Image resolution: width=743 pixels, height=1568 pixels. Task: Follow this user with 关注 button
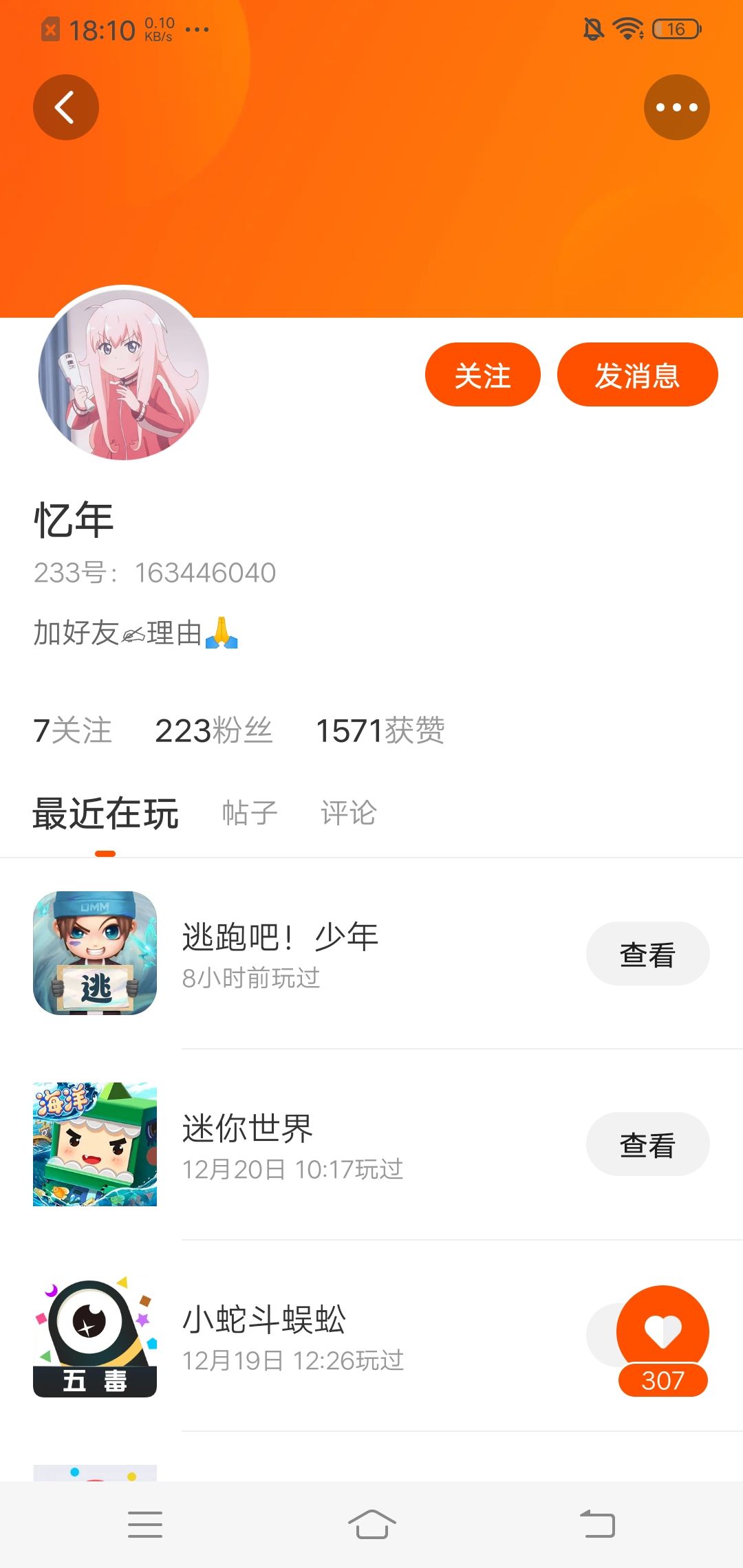[483, 375]
